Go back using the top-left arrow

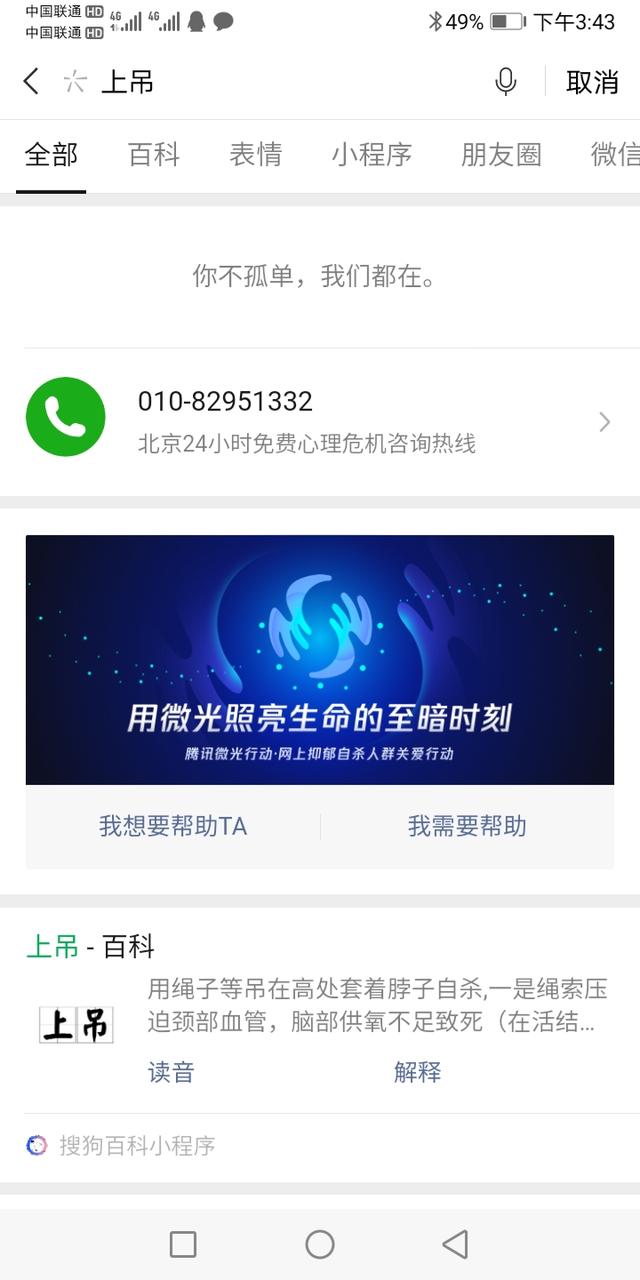coord(31,82)
